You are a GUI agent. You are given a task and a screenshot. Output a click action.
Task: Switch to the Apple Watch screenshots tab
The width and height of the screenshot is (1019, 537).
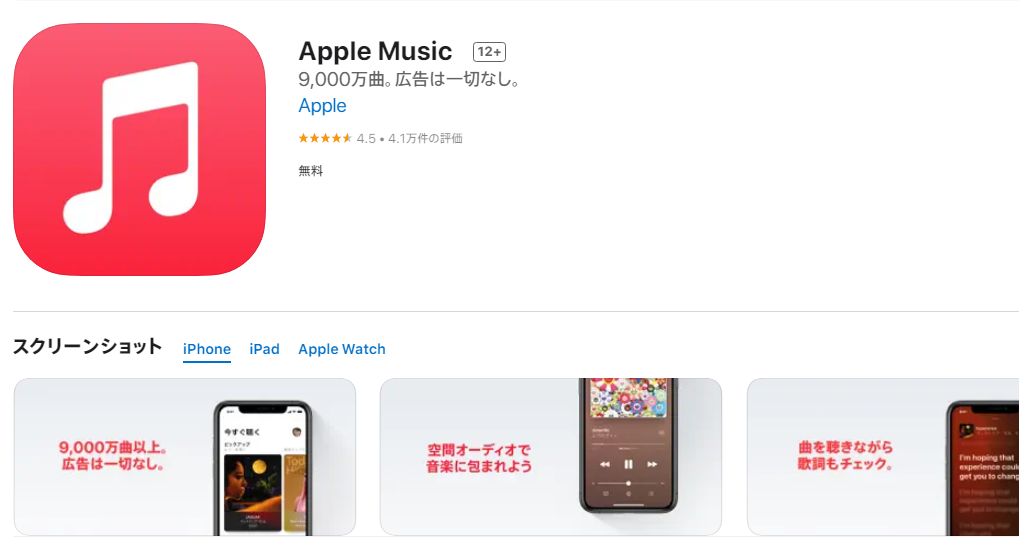341,349
